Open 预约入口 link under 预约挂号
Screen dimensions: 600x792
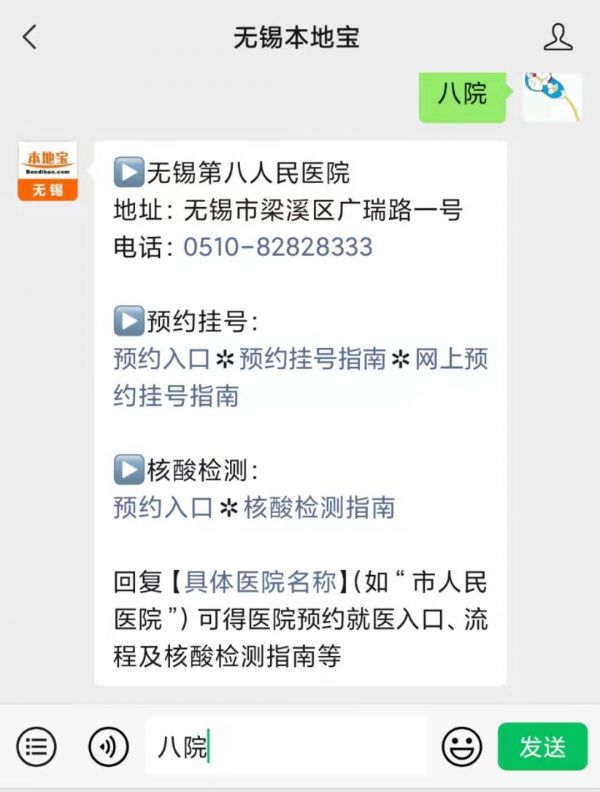[x=161, y=360]
